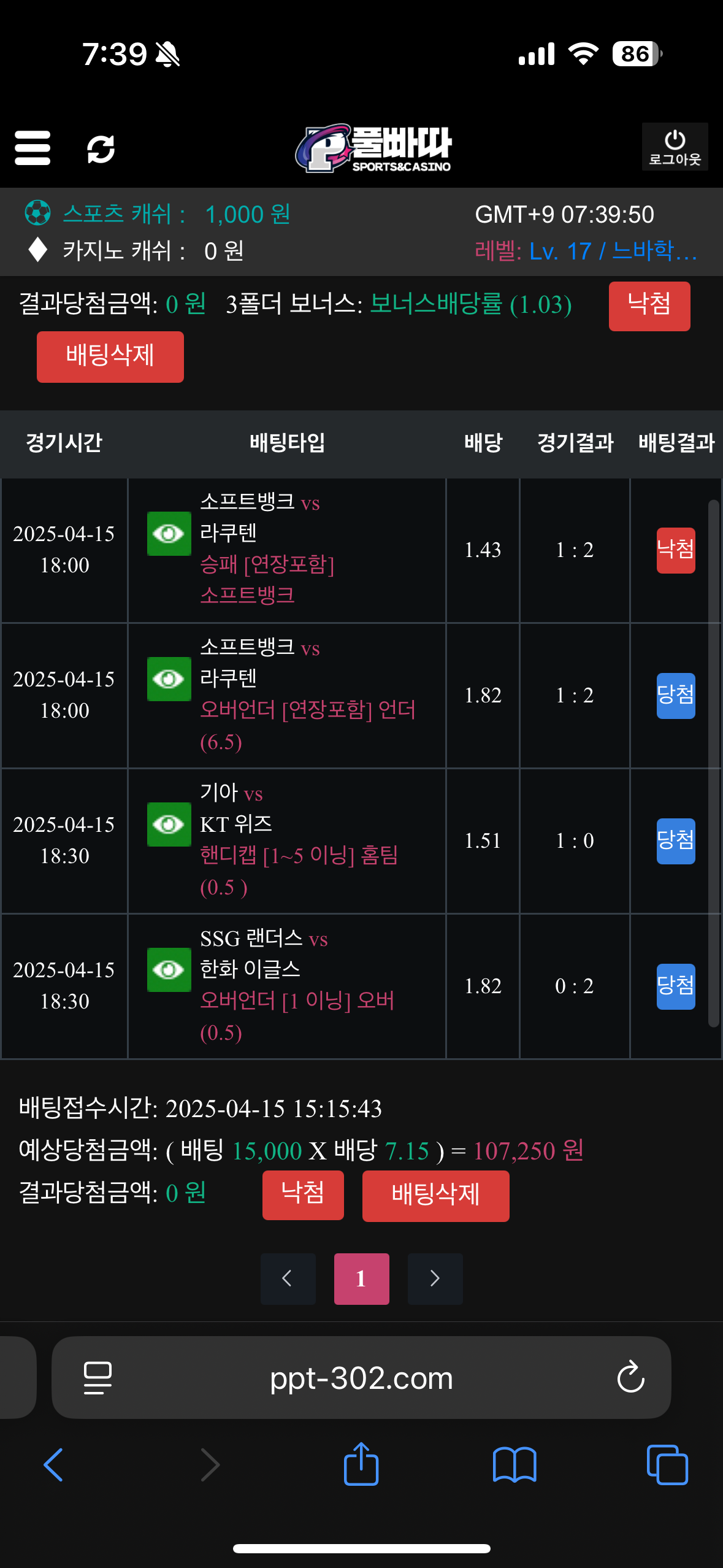The height and width of the screenshot is (1568, 723).
Task: Open the page settings icon in address bar
Action: point(98,1378)
